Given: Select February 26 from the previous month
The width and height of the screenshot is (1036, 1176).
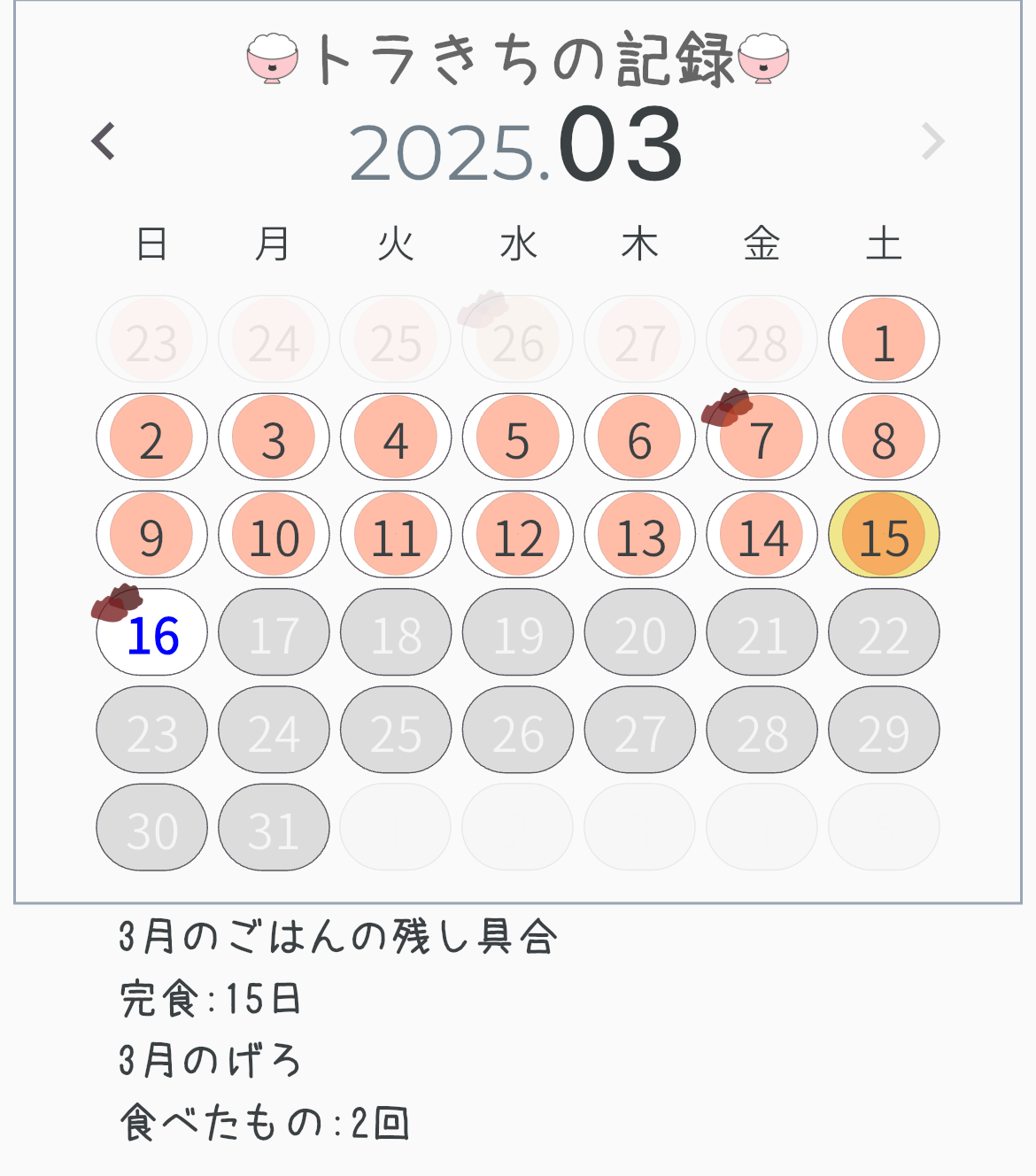Looking at the screenshot, I should (x=518, y=340).
